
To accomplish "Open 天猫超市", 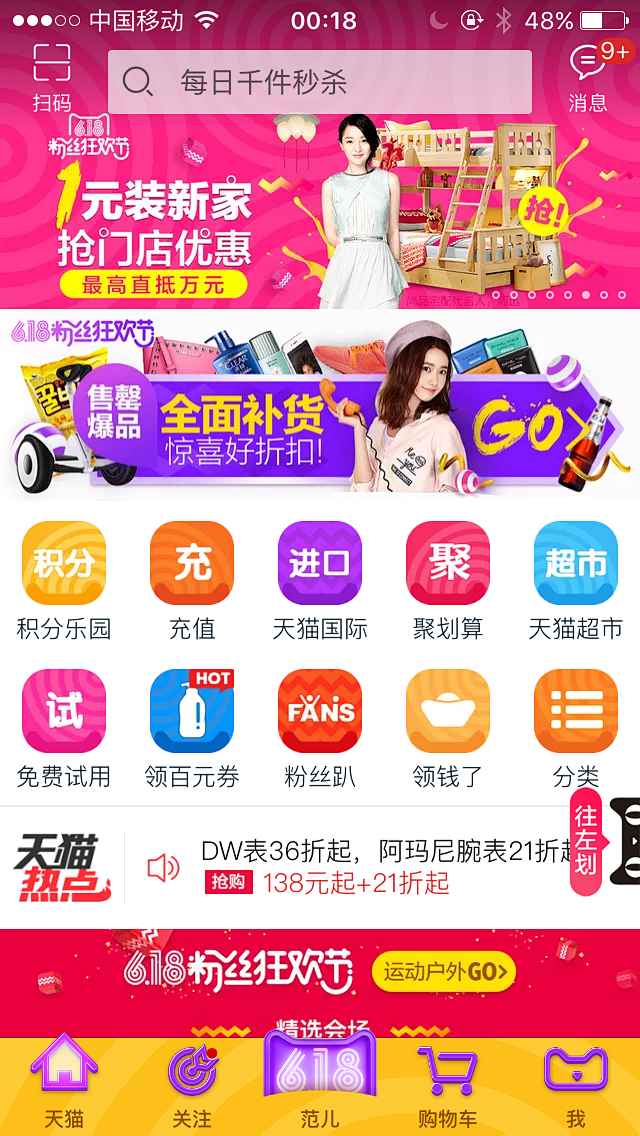I will pos(576,580).
